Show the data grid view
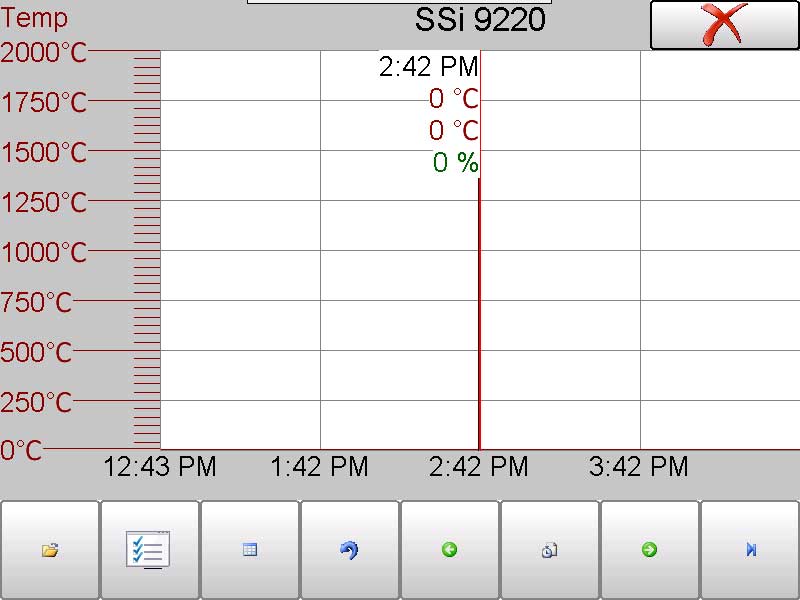 click(x=249, y=550)
